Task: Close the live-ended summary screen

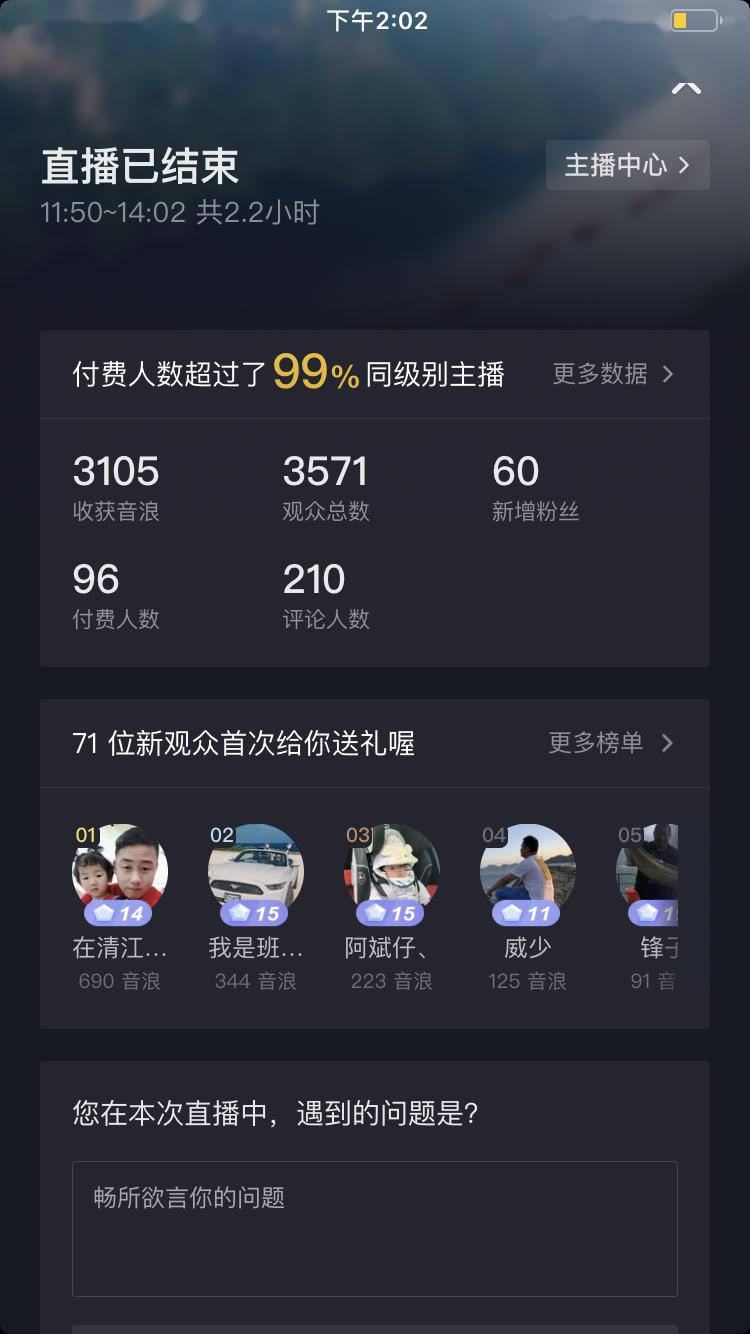Action: click(x=686, y=87)
